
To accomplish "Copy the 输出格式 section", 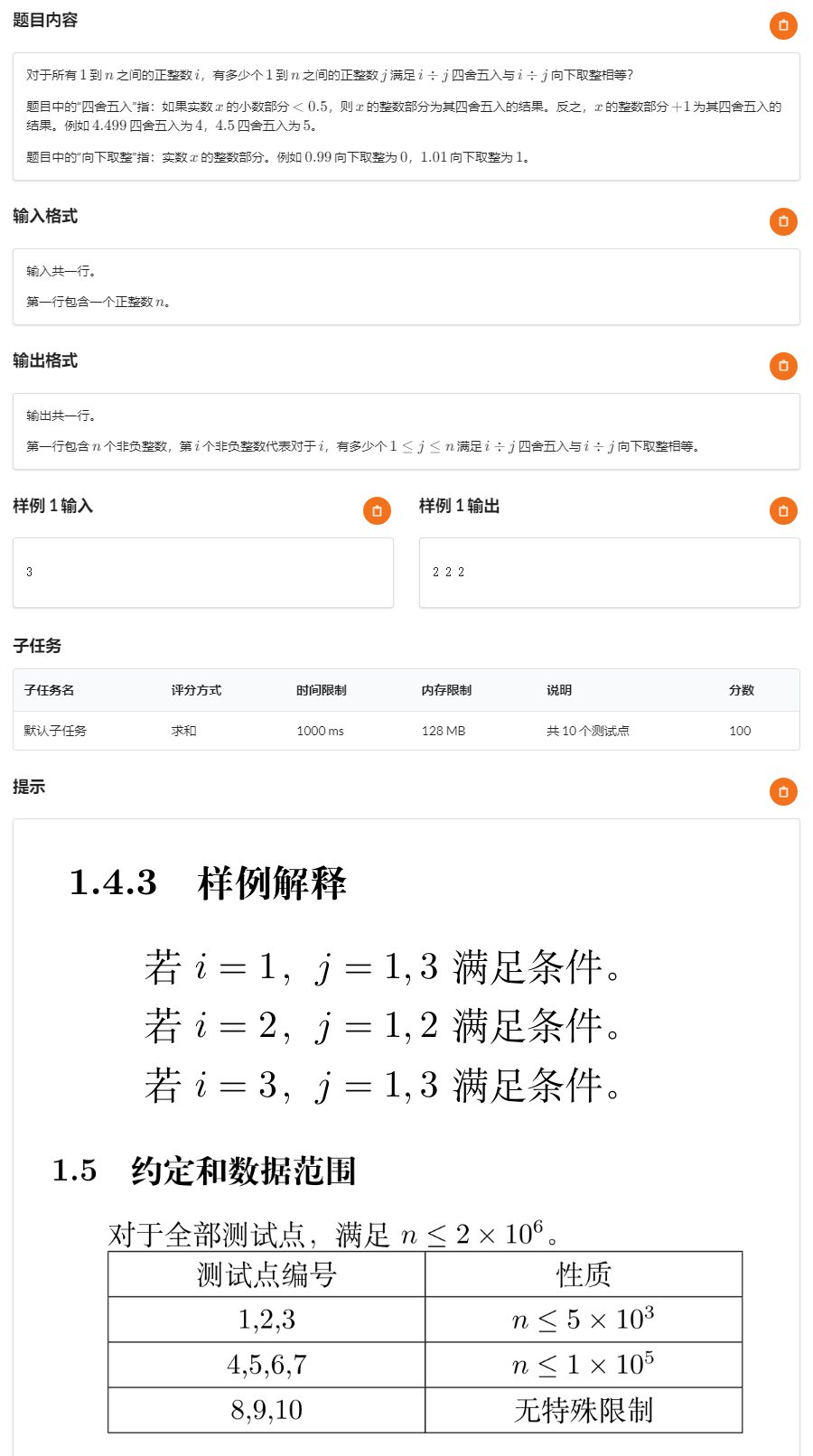I will tap(783, 366).
